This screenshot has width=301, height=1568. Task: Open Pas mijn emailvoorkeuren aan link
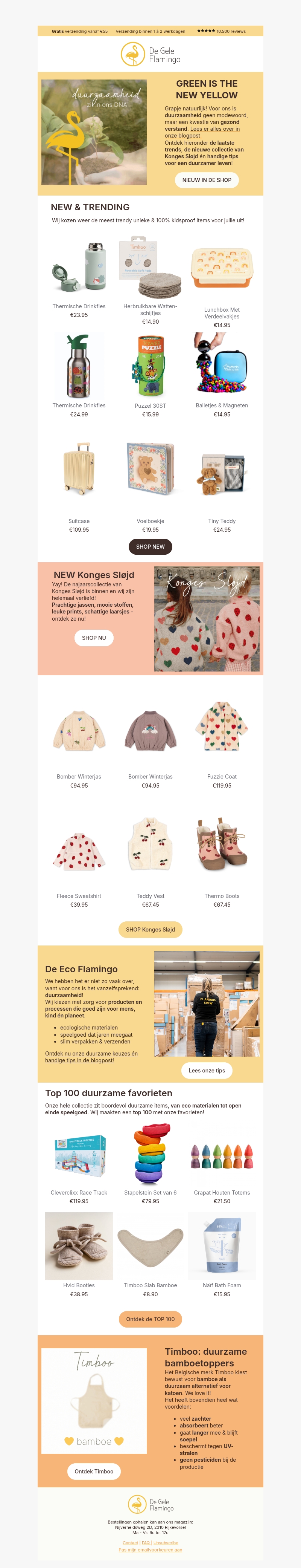point(150,1550)
